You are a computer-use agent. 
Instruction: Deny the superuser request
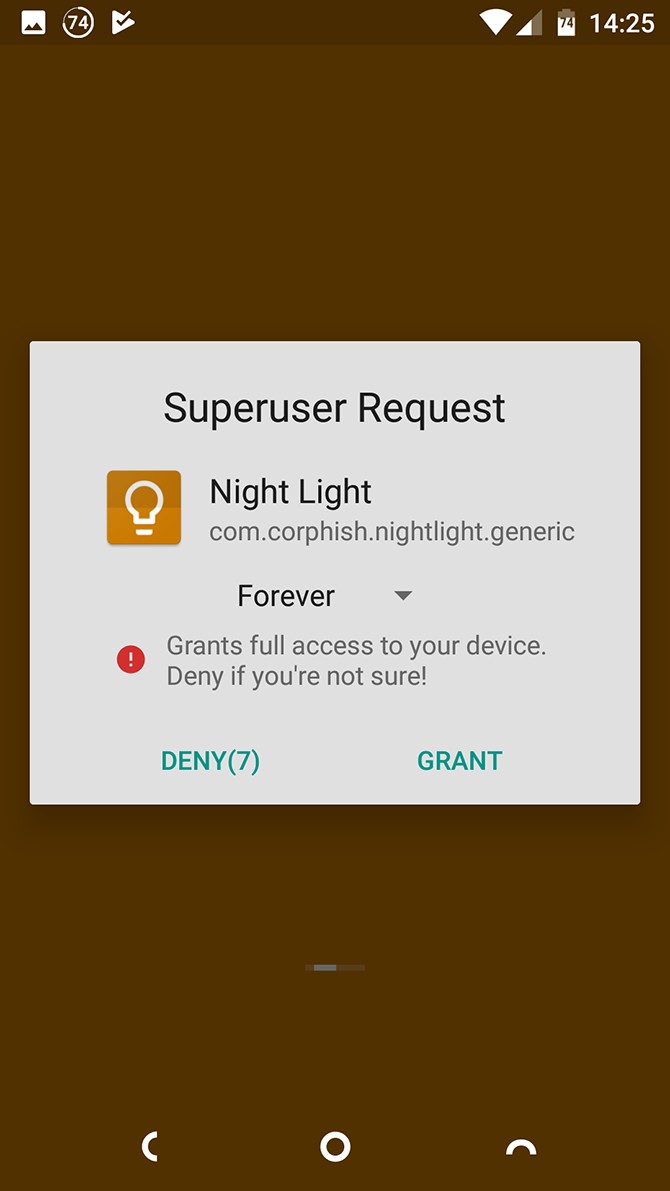210,761
